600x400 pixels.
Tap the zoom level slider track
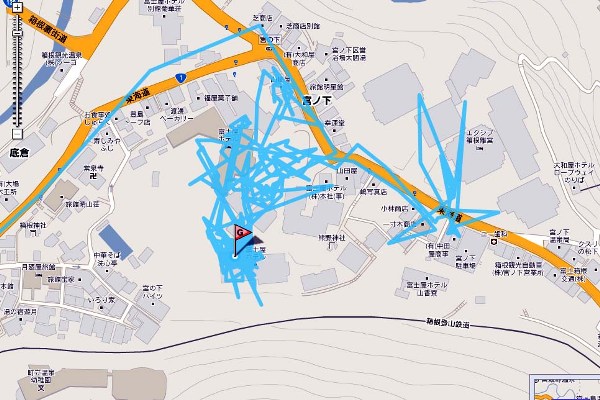point(17,80)
